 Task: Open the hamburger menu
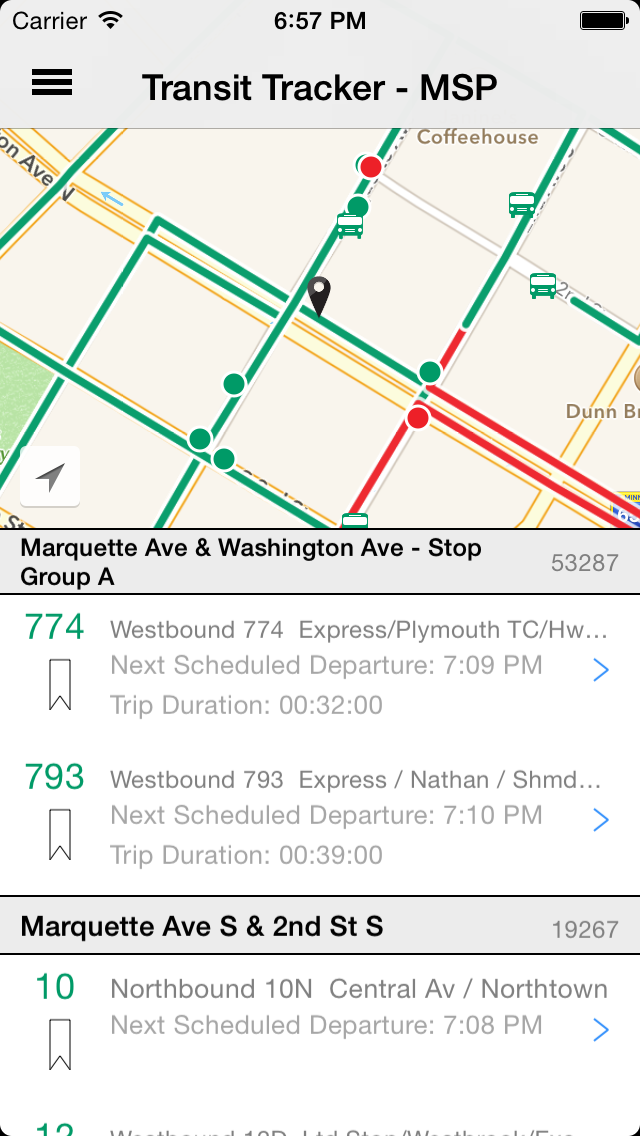pyautogui.click(x=51, y=83)
